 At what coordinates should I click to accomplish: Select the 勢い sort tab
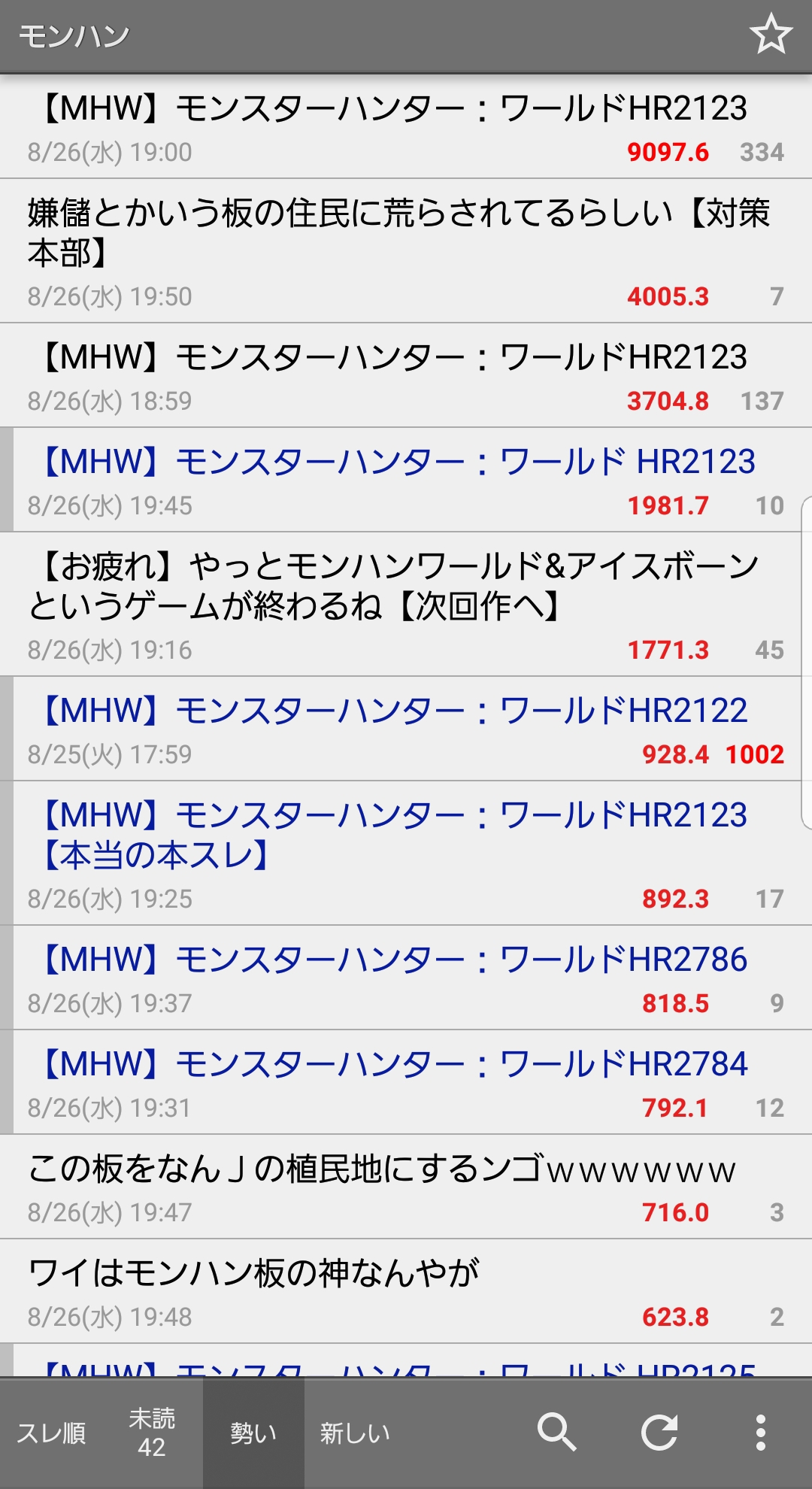pos(253,1433)
